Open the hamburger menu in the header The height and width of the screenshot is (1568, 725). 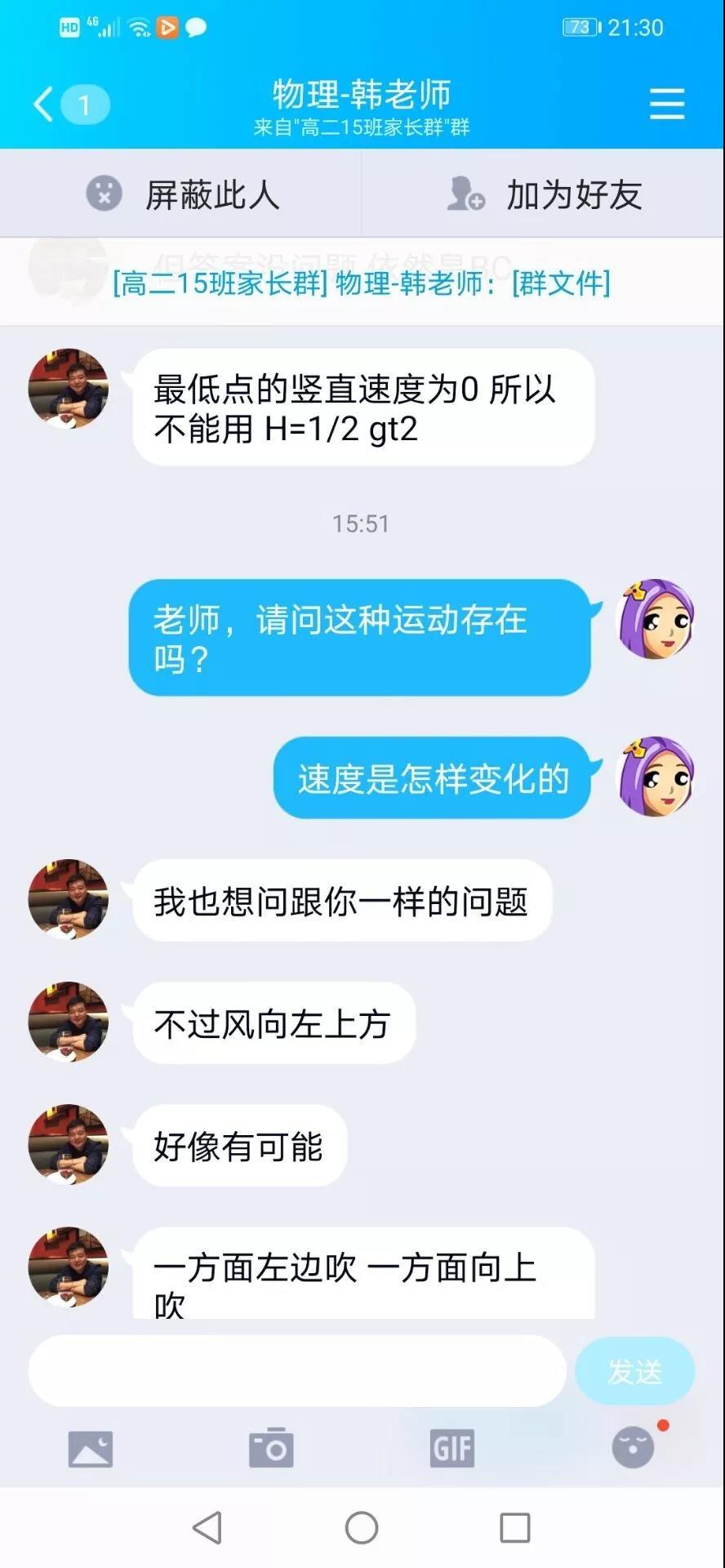[666, 105]
